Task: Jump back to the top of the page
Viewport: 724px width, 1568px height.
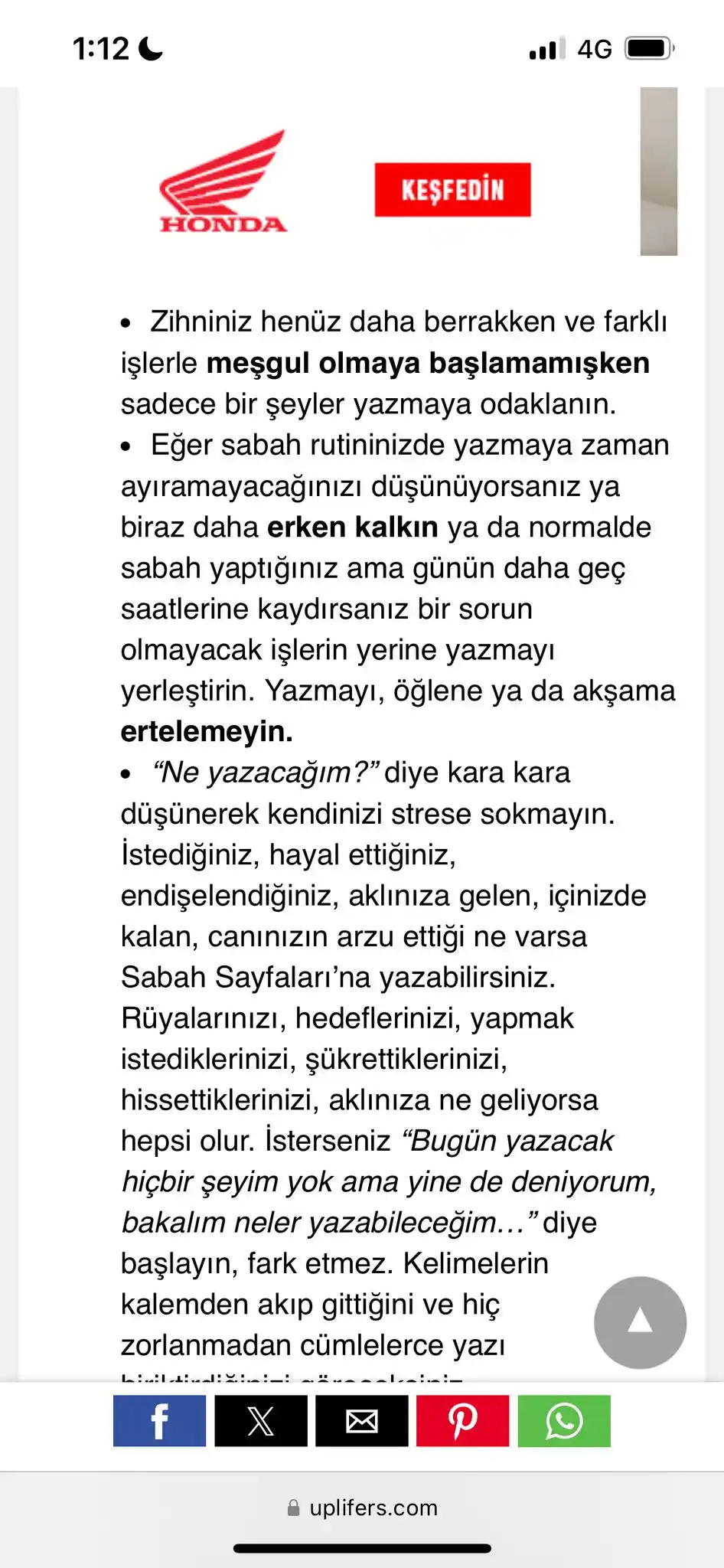Action: (640, 1322)
